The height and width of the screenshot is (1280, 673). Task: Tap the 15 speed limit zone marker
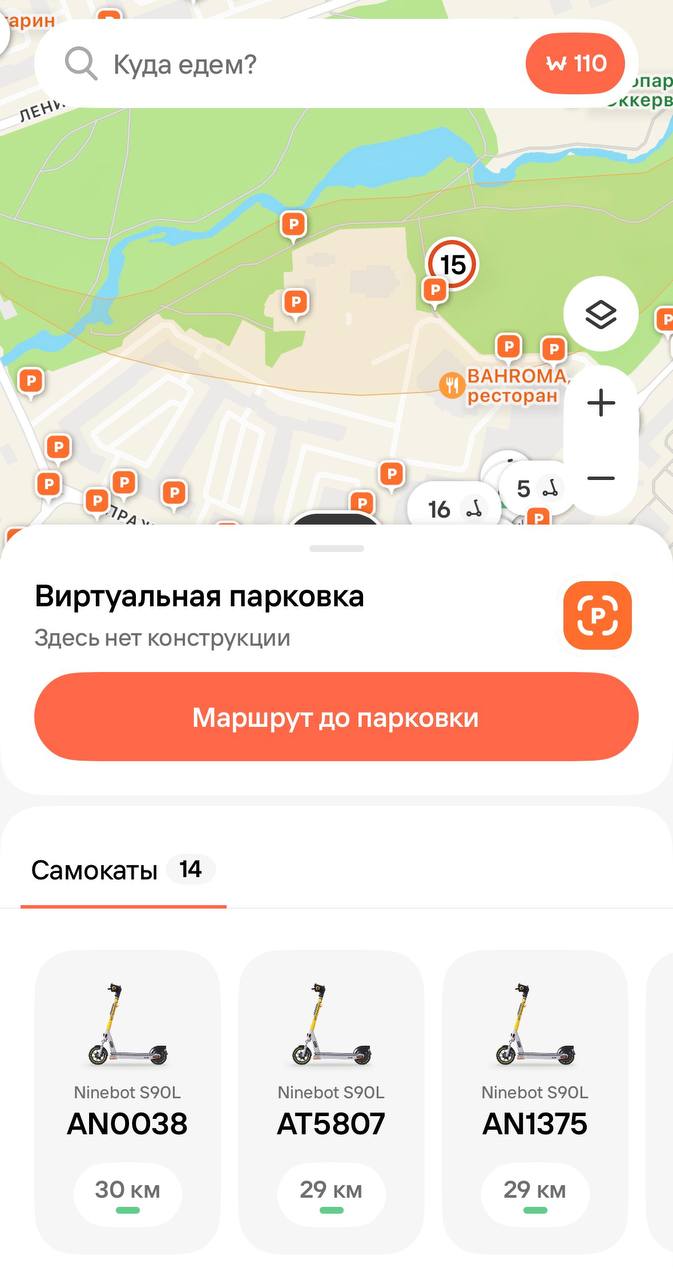[x=453, y=264]
